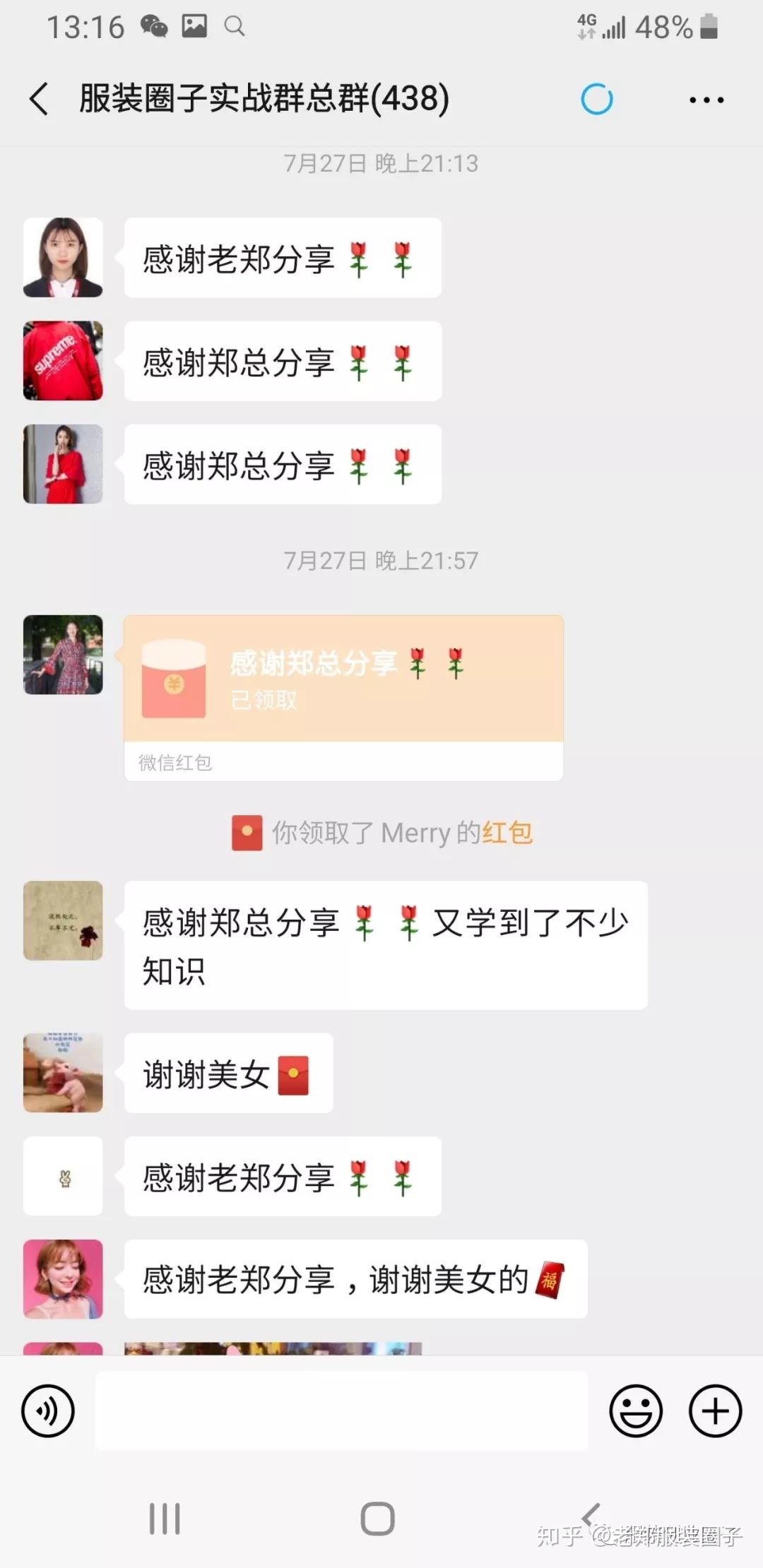Open the emoji picker
The width and height of the screenshot is (763, 1568).
tap(635, 1410)
